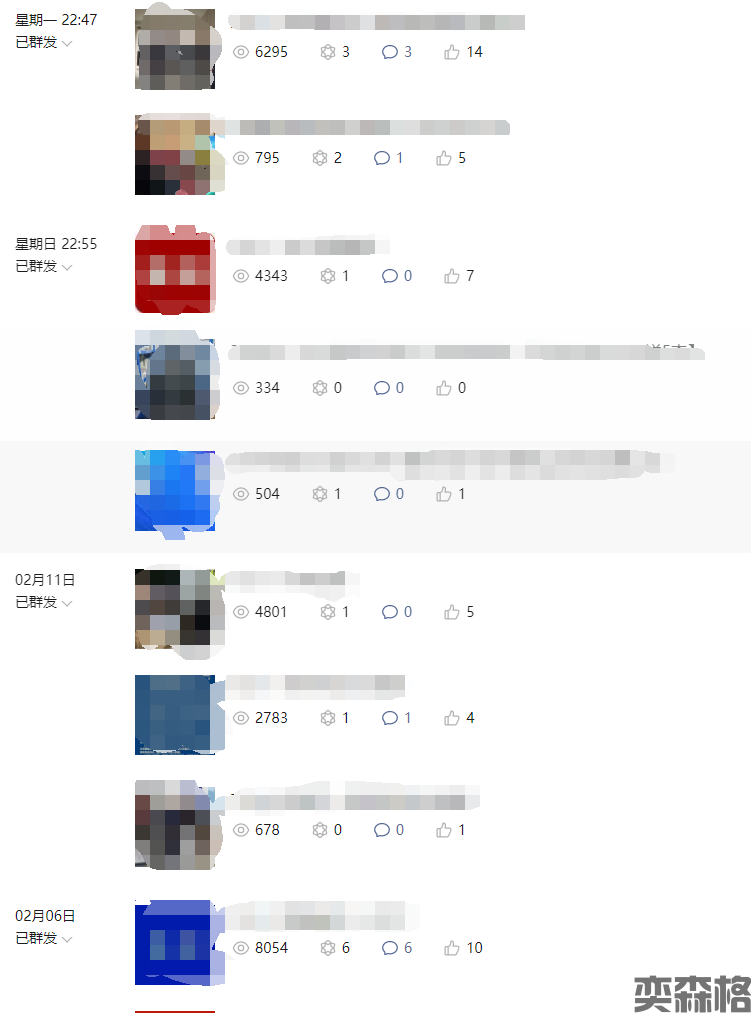Expand the 已群发 dropdown under 02月06日
Screen dimensions: 751x1013
tap(44, 939)
